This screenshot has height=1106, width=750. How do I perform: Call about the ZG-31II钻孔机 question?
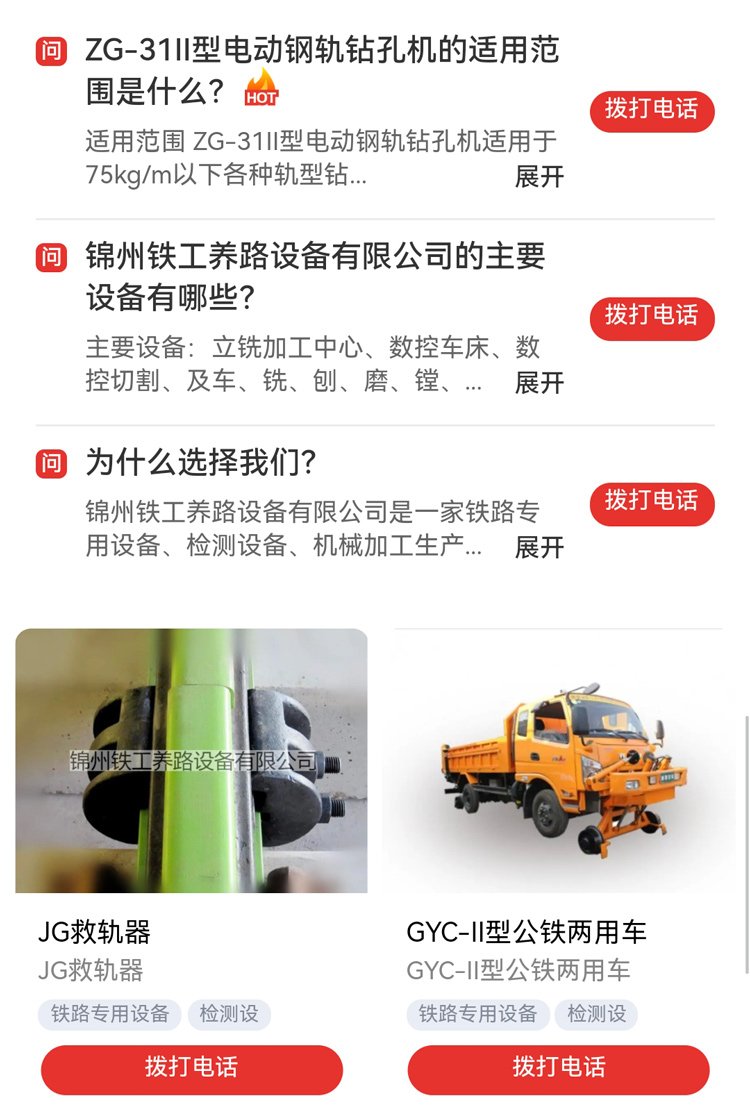click(652, 111)
